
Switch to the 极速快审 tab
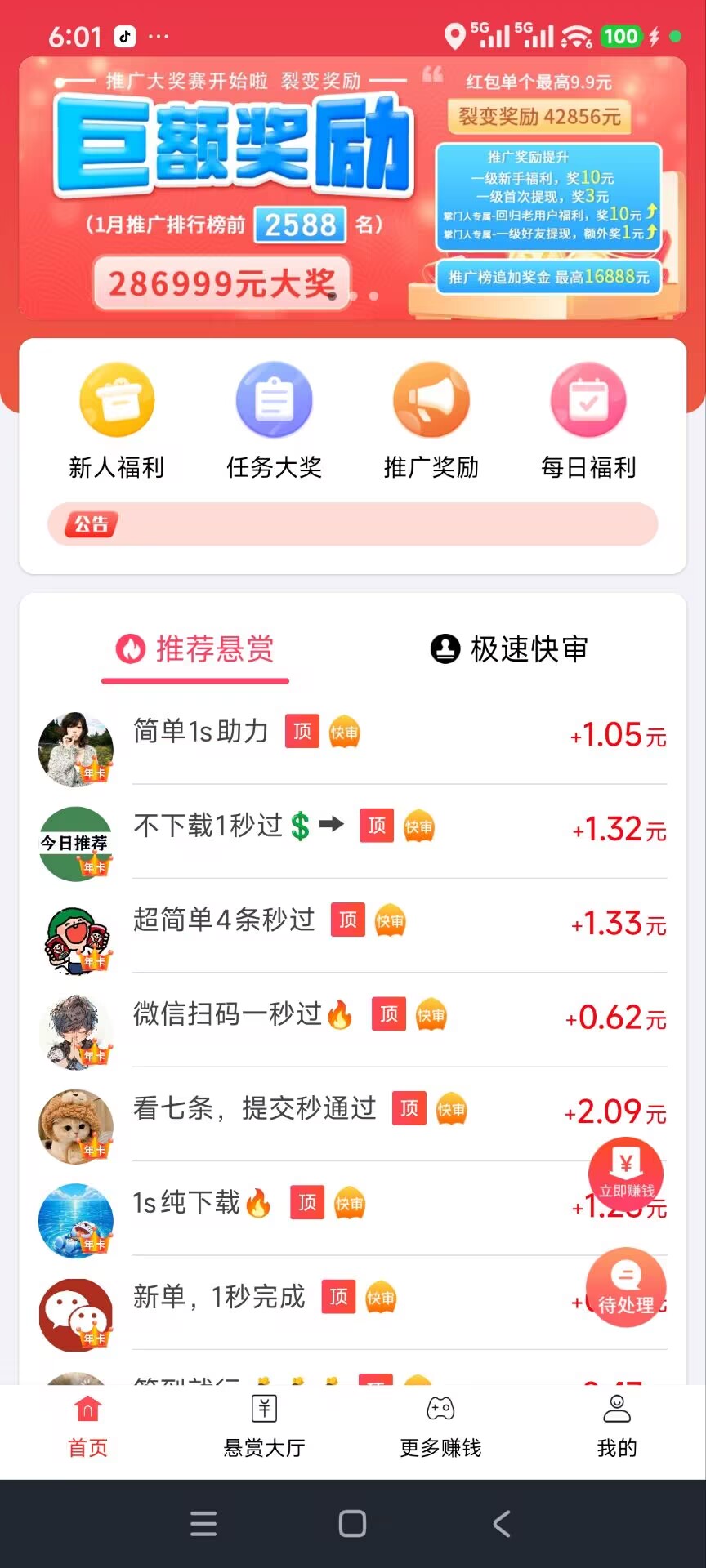click(x=510, y=648)
